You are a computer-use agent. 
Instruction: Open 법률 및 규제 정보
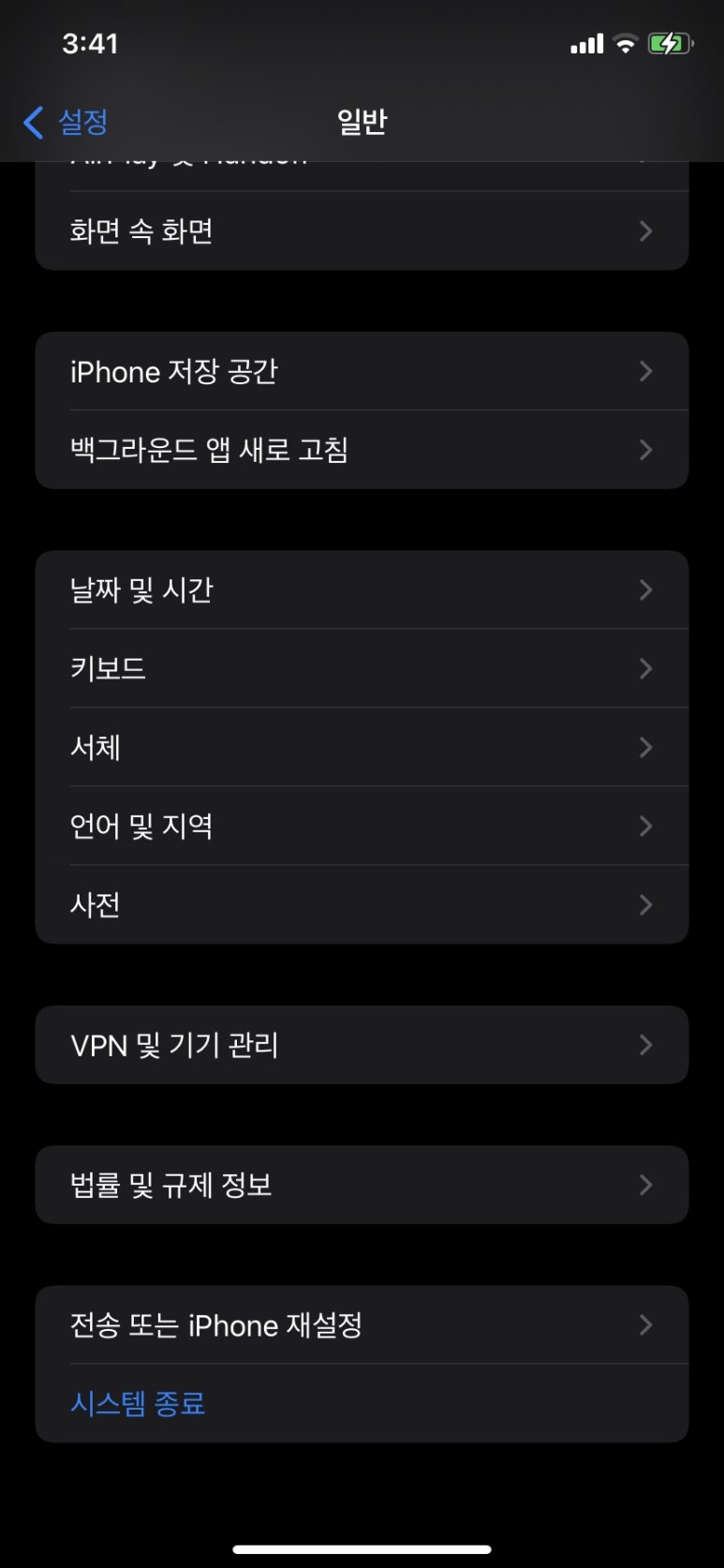(362, 1186)
